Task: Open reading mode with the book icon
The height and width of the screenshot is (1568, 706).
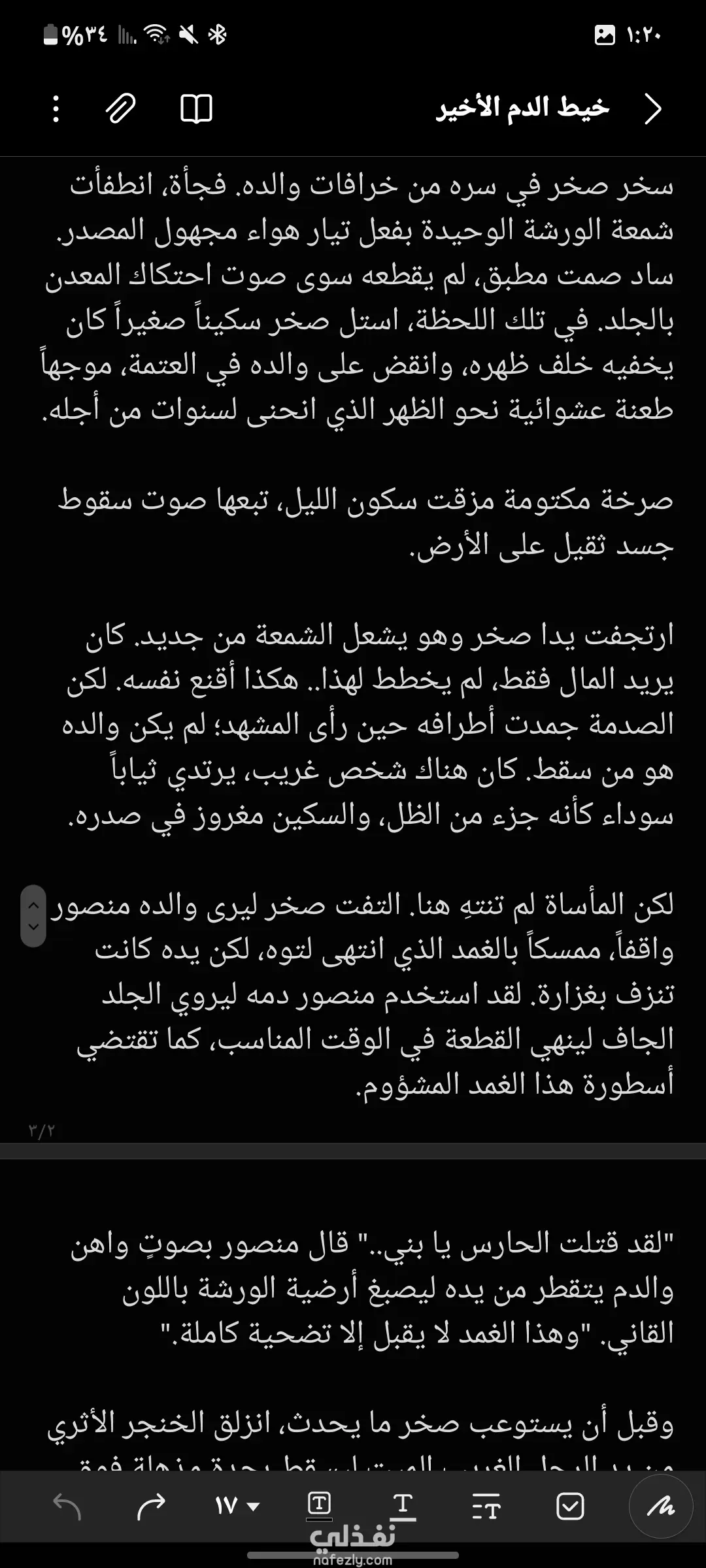Action: 196,108
